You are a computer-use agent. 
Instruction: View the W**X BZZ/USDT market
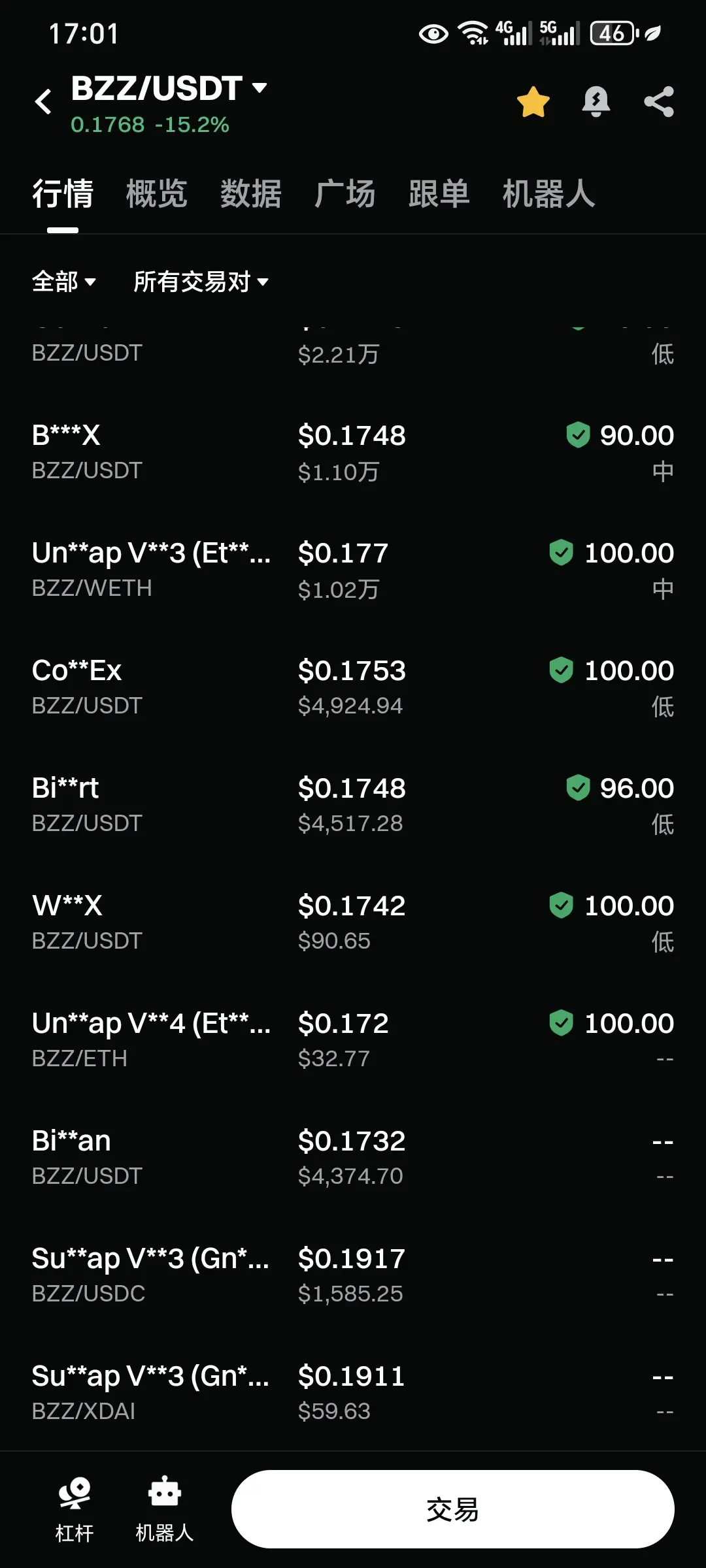point(353,923)
